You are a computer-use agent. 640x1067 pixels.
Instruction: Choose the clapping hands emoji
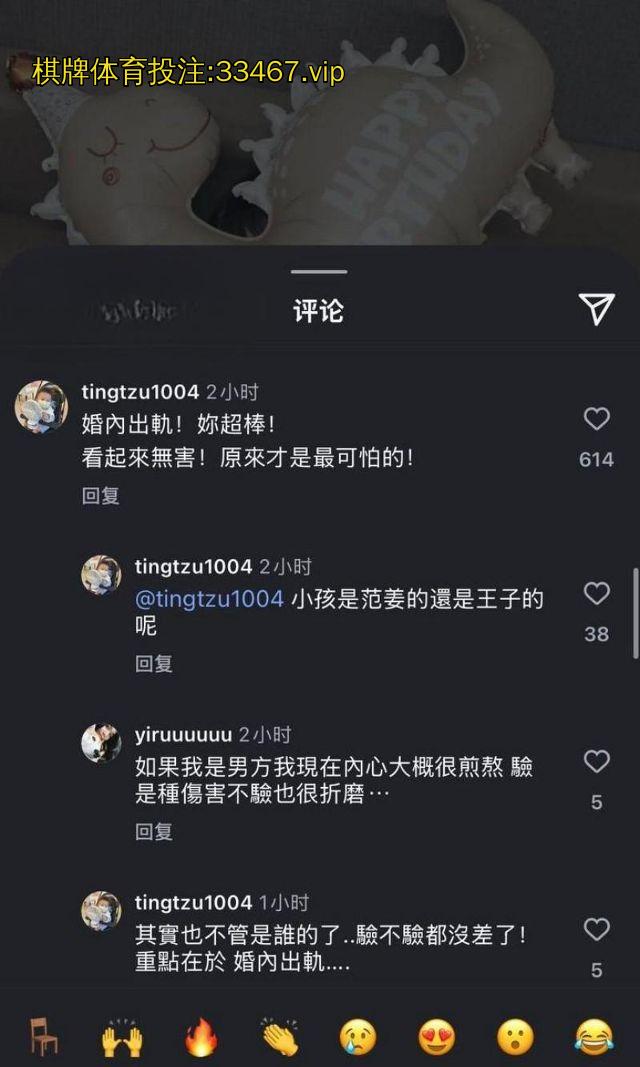click(280, 1038)
